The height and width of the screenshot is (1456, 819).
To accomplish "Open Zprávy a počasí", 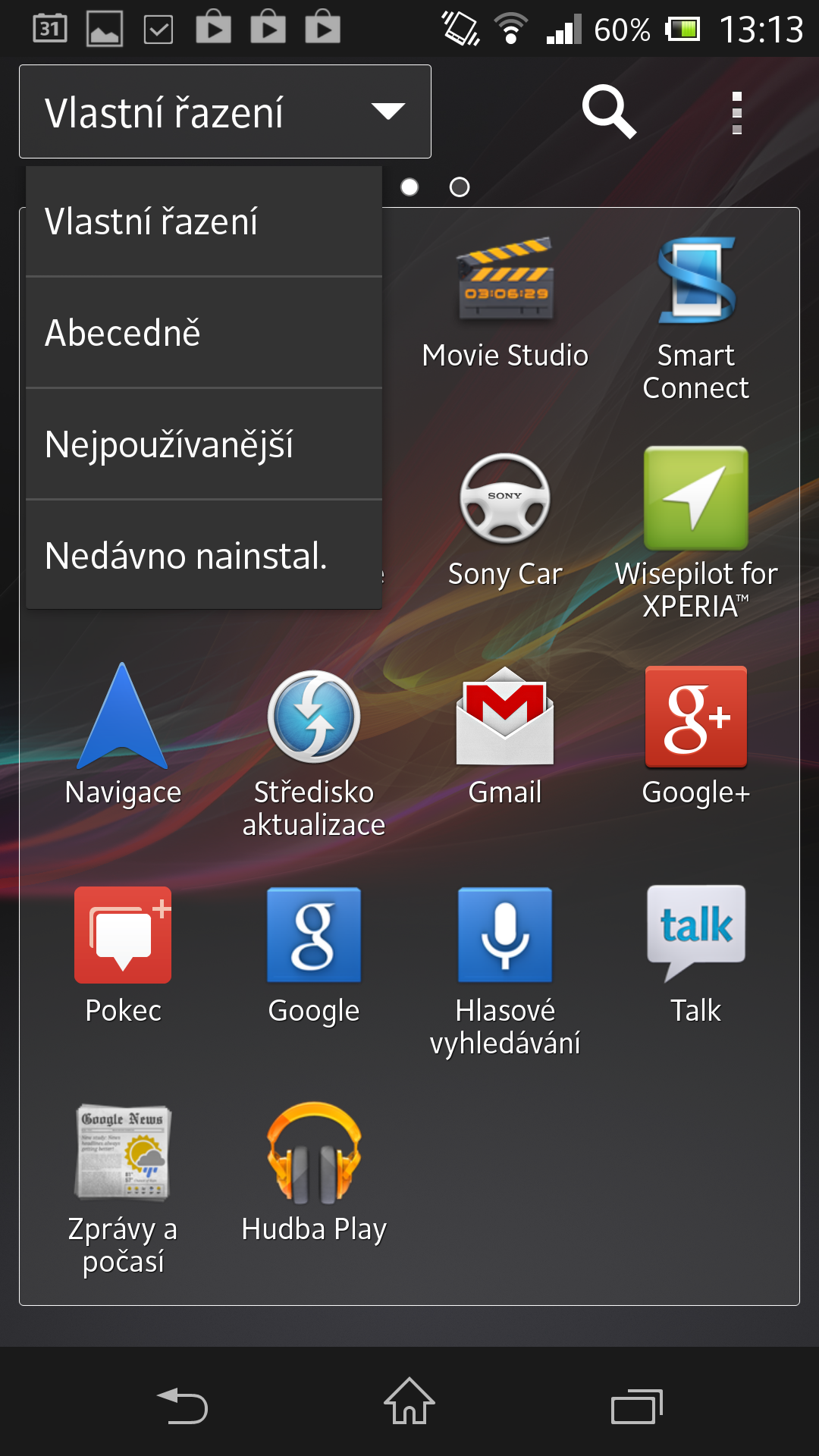I will click(x=123, y=1153).
